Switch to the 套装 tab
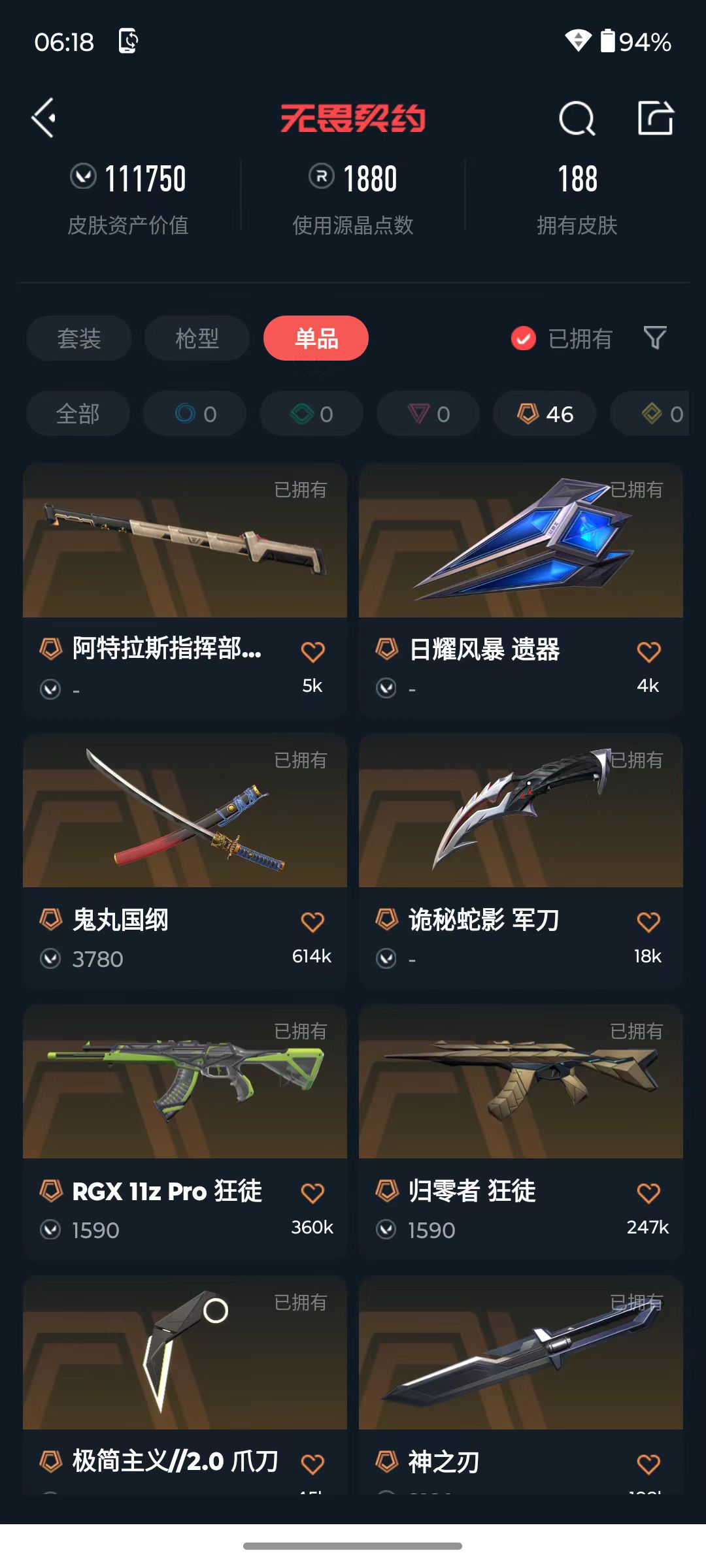 click(79, 338)
